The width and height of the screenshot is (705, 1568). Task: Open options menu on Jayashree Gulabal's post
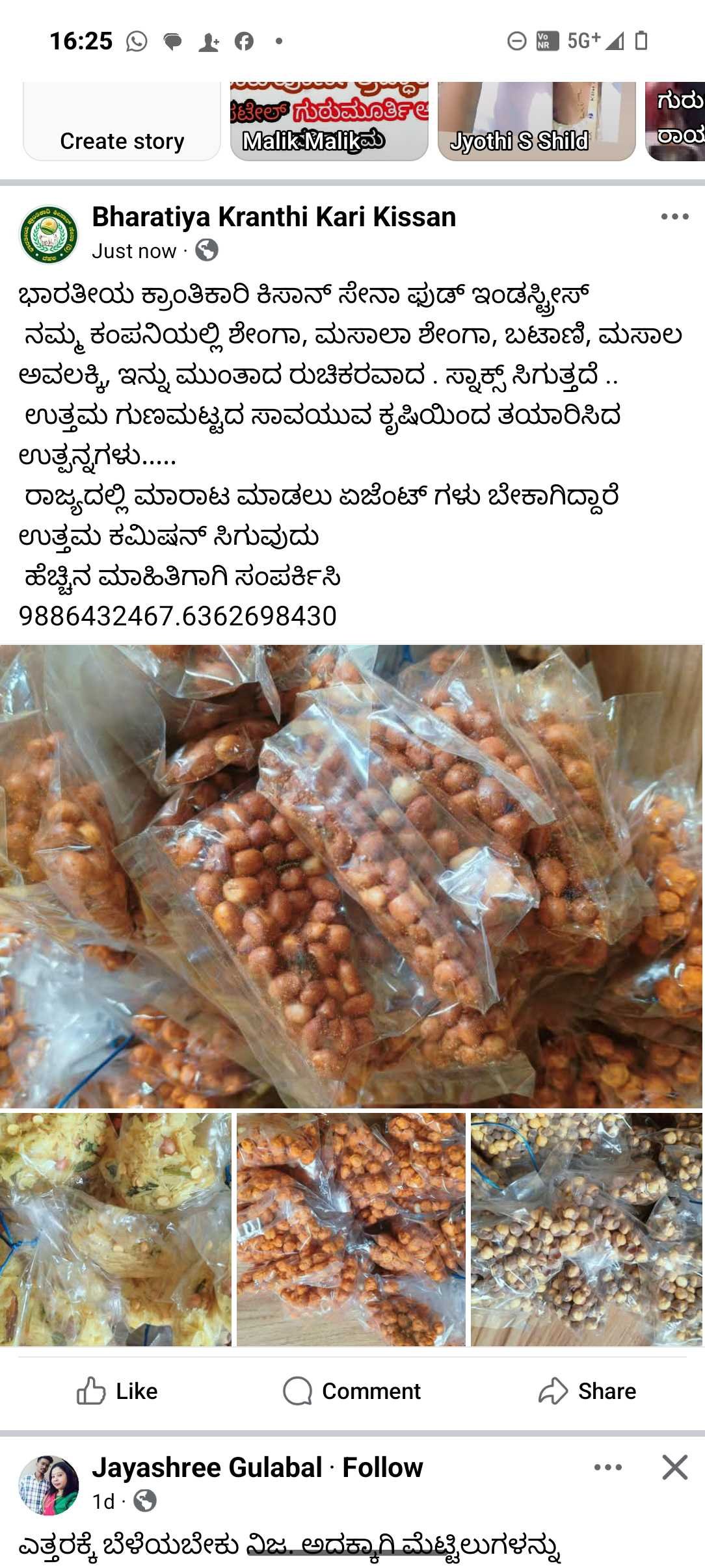tap(608, 1467)
